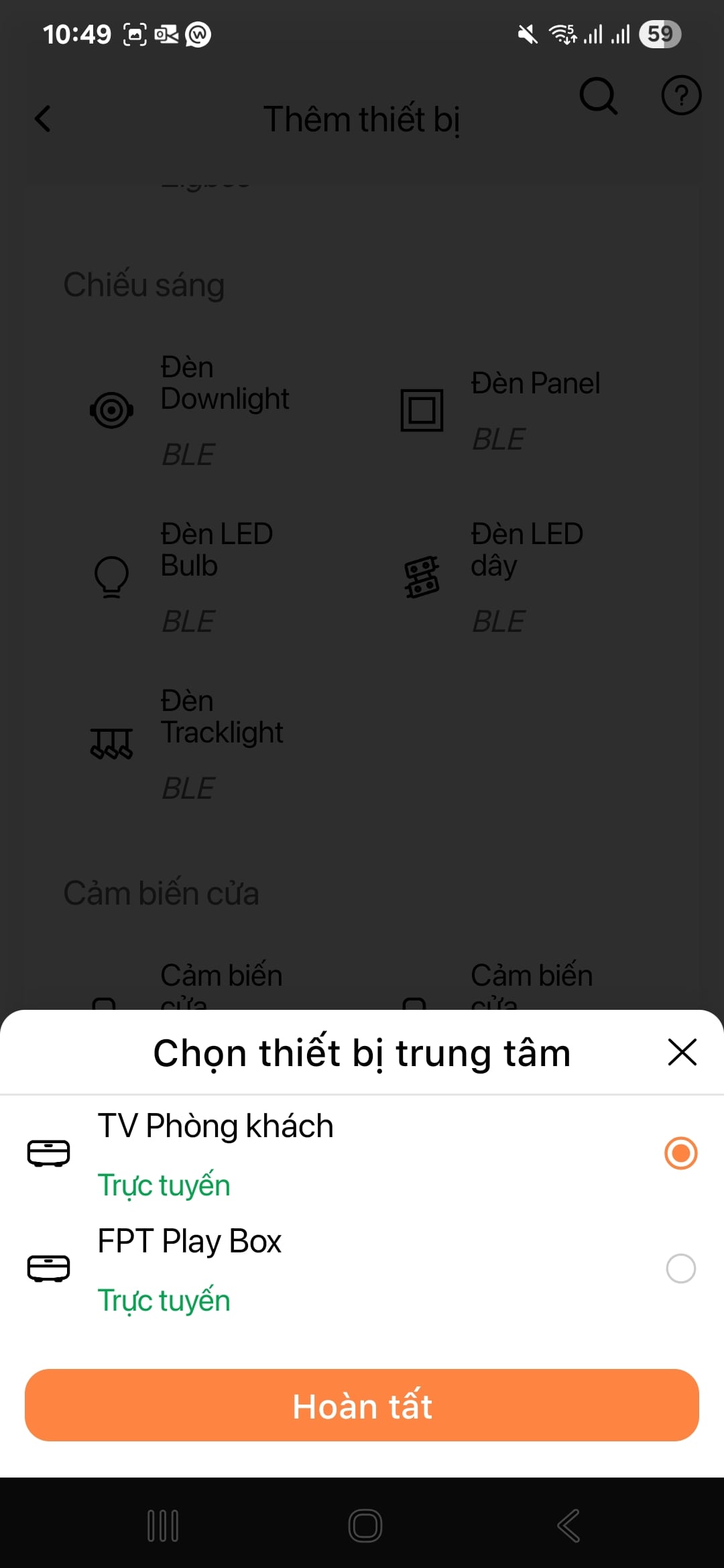724x1568 pixels.
Task: Tap Hoàn tất to confirm selection
Action: (x=362, y=1406)
